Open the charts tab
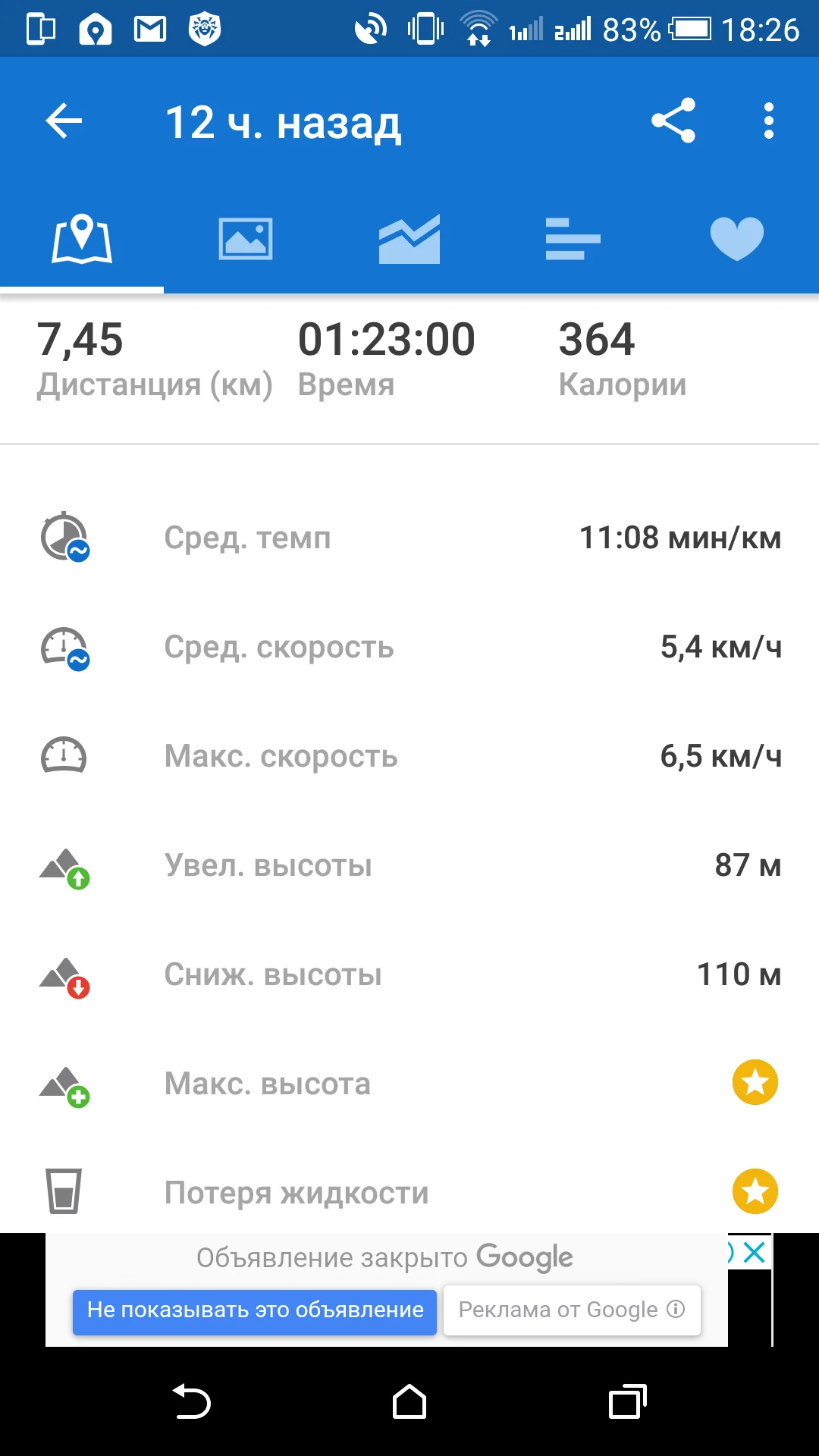Screen dimensions: 819x1456 tap(409, 239)
